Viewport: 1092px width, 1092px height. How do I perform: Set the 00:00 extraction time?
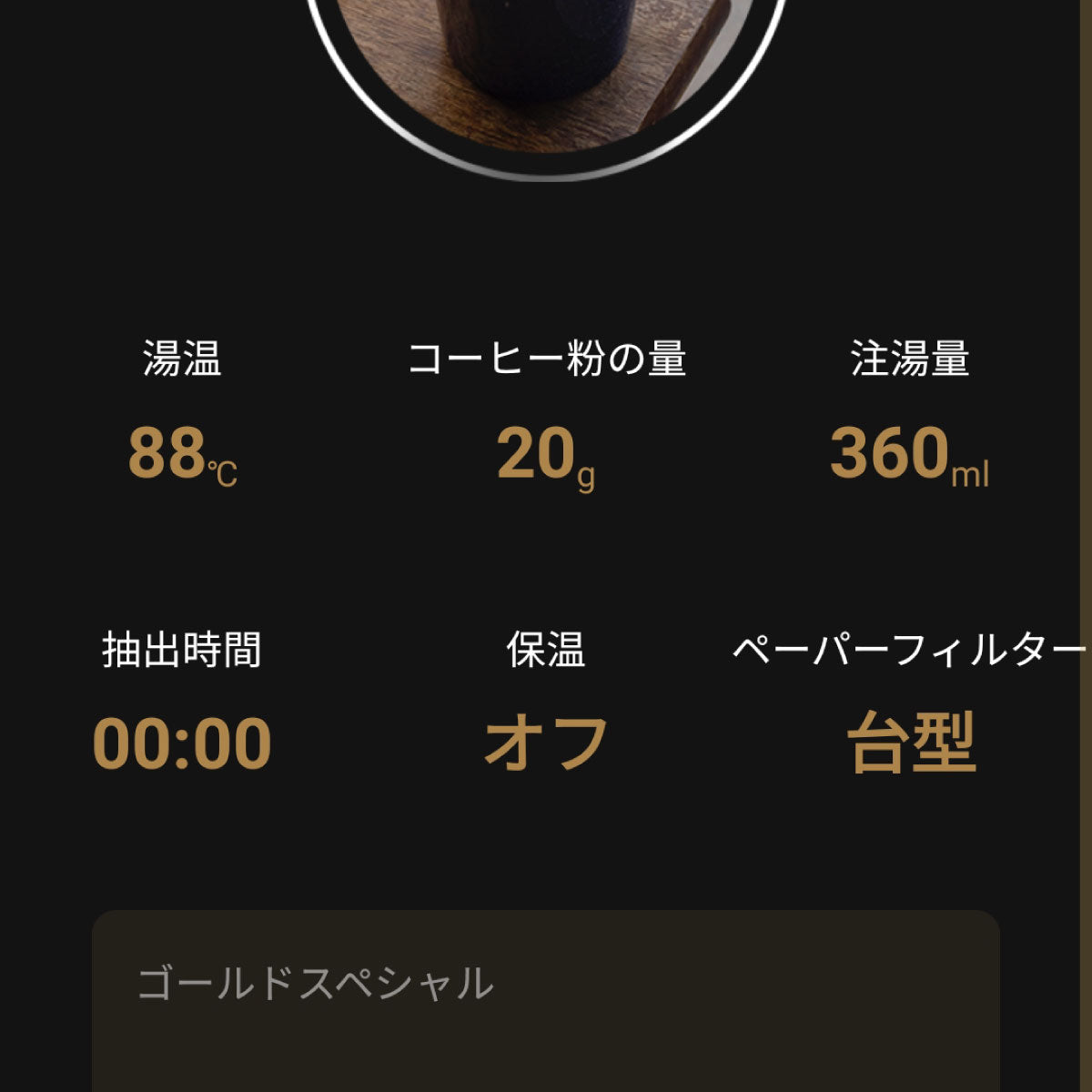182,743
